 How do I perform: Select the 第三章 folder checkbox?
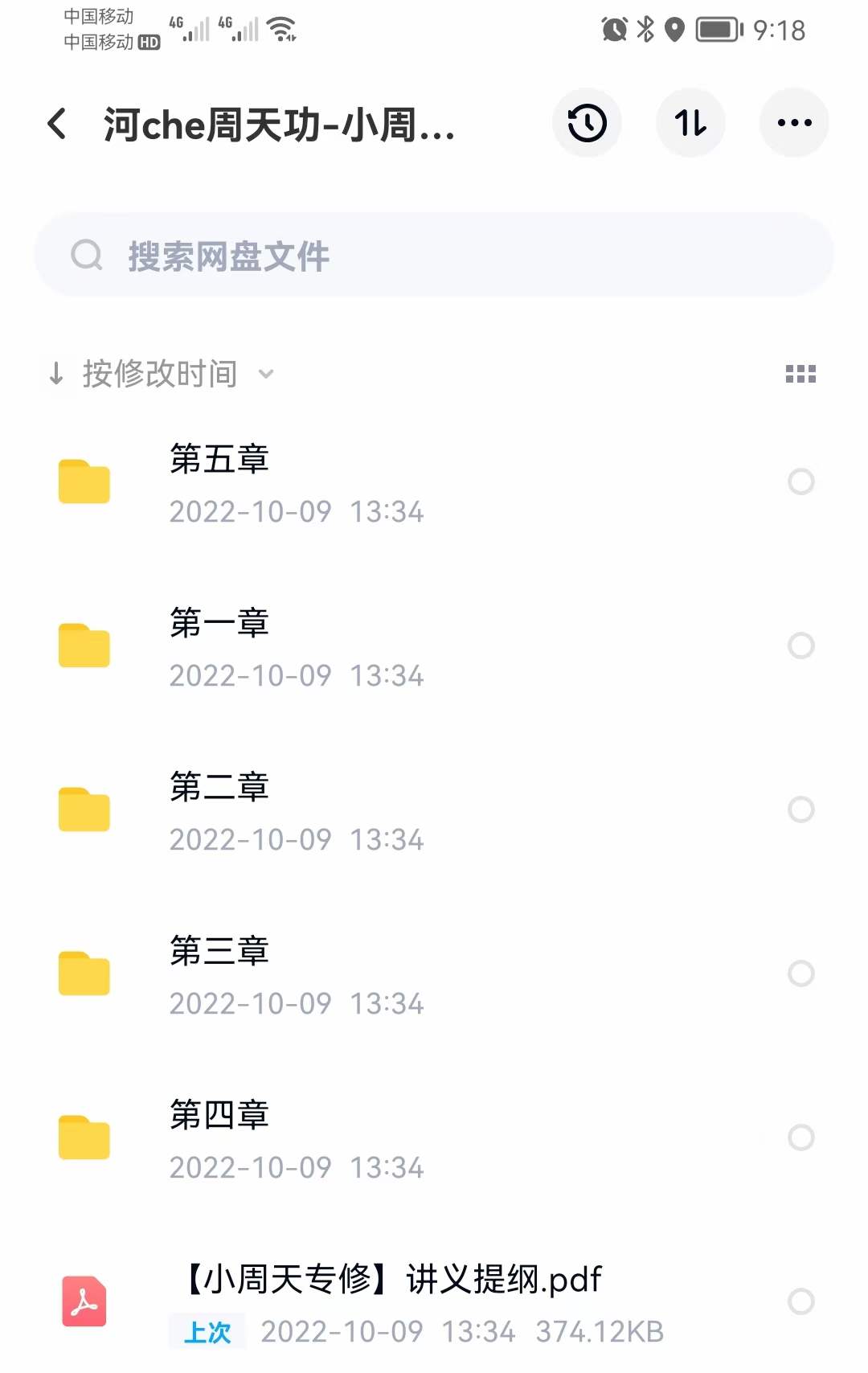[x=801, y=973]
